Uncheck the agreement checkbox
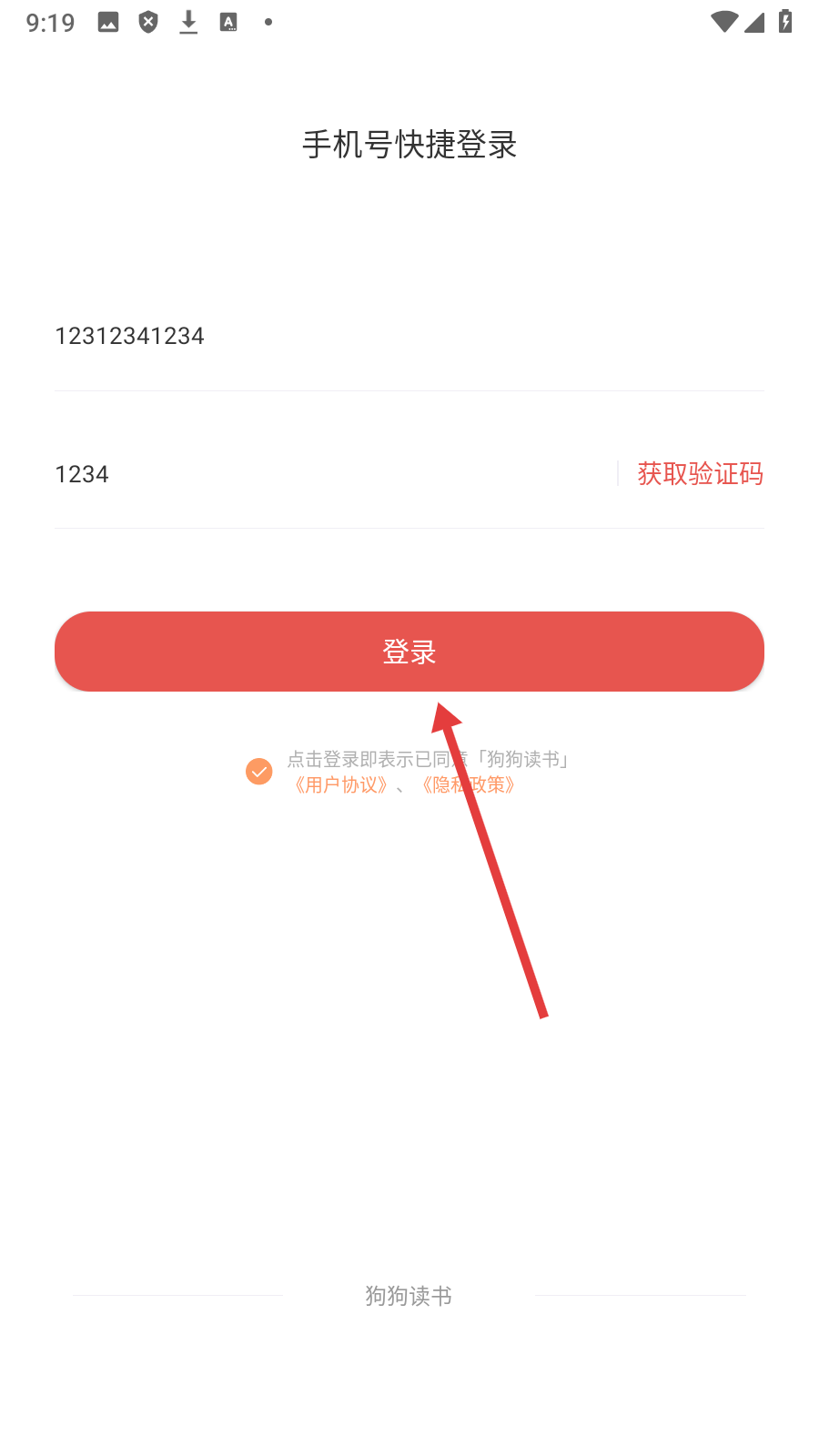 coord(259,772)
